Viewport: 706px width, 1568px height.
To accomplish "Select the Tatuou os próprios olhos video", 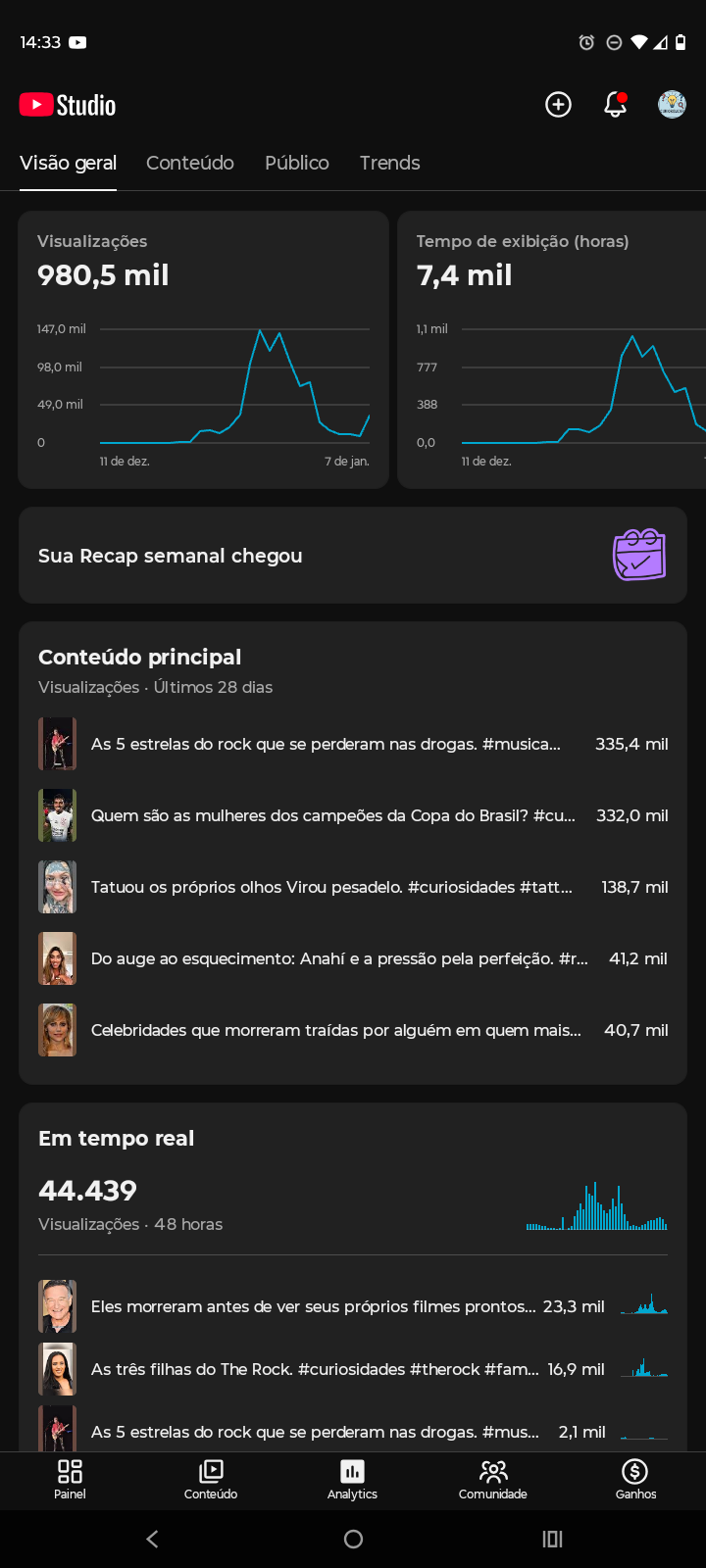I will (353, 887).
